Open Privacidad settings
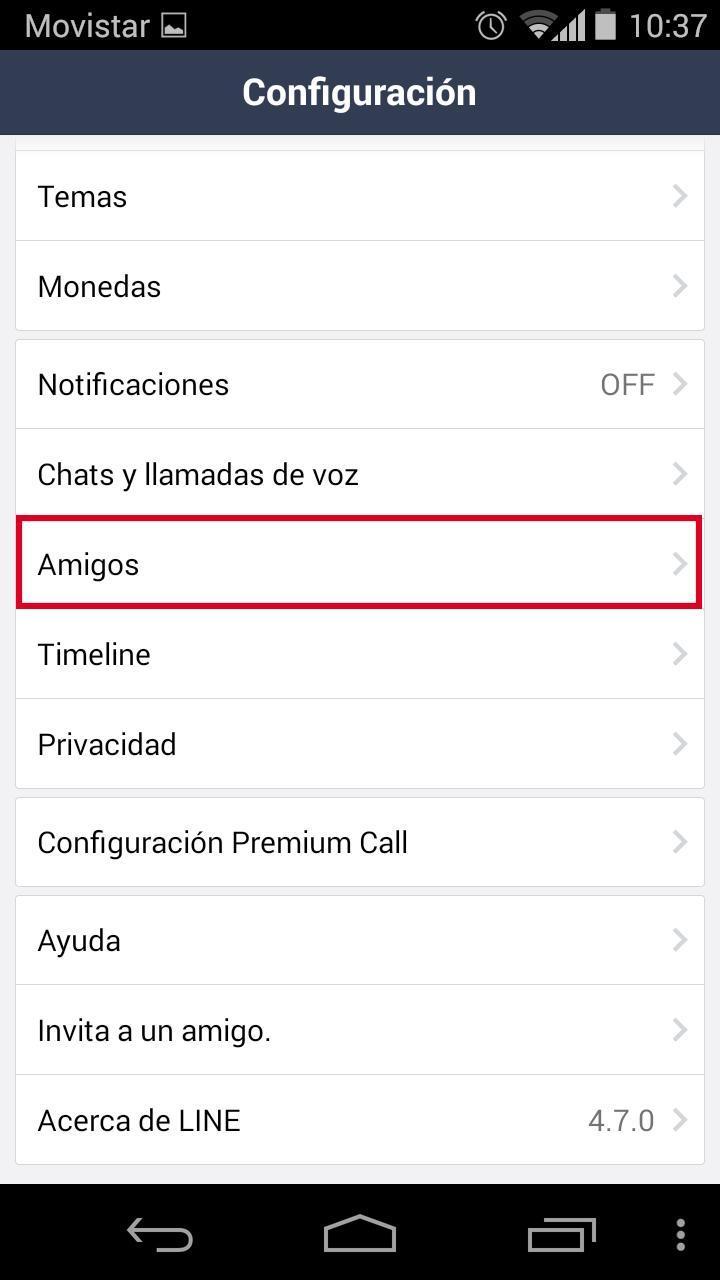 pos(360,744)
